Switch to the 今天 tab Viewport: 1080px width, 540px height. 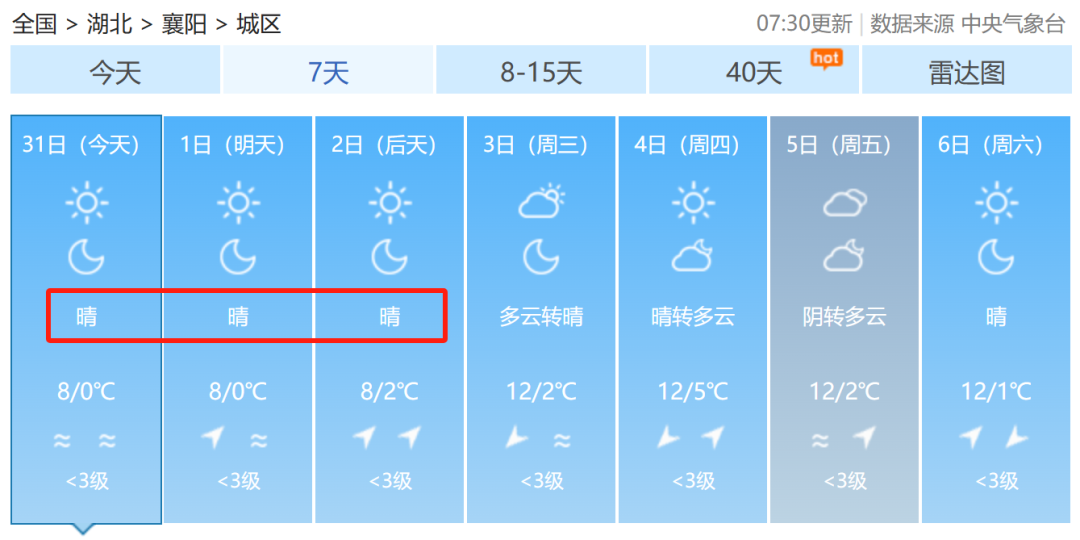(x=115, y=72)
